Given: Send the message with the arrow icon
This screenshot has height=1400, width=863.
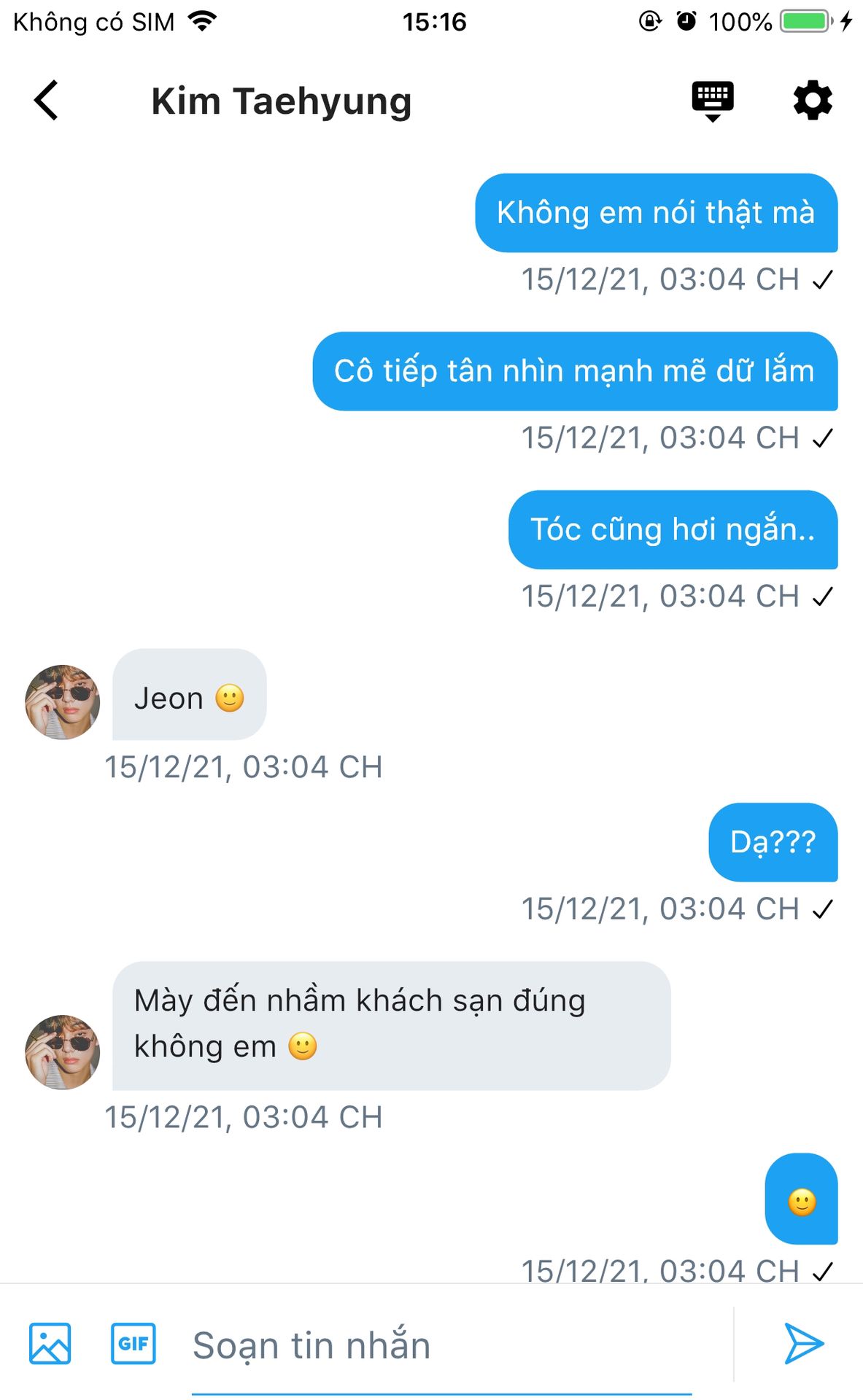Looking at the screenshot, I should tap(803, 1343).
